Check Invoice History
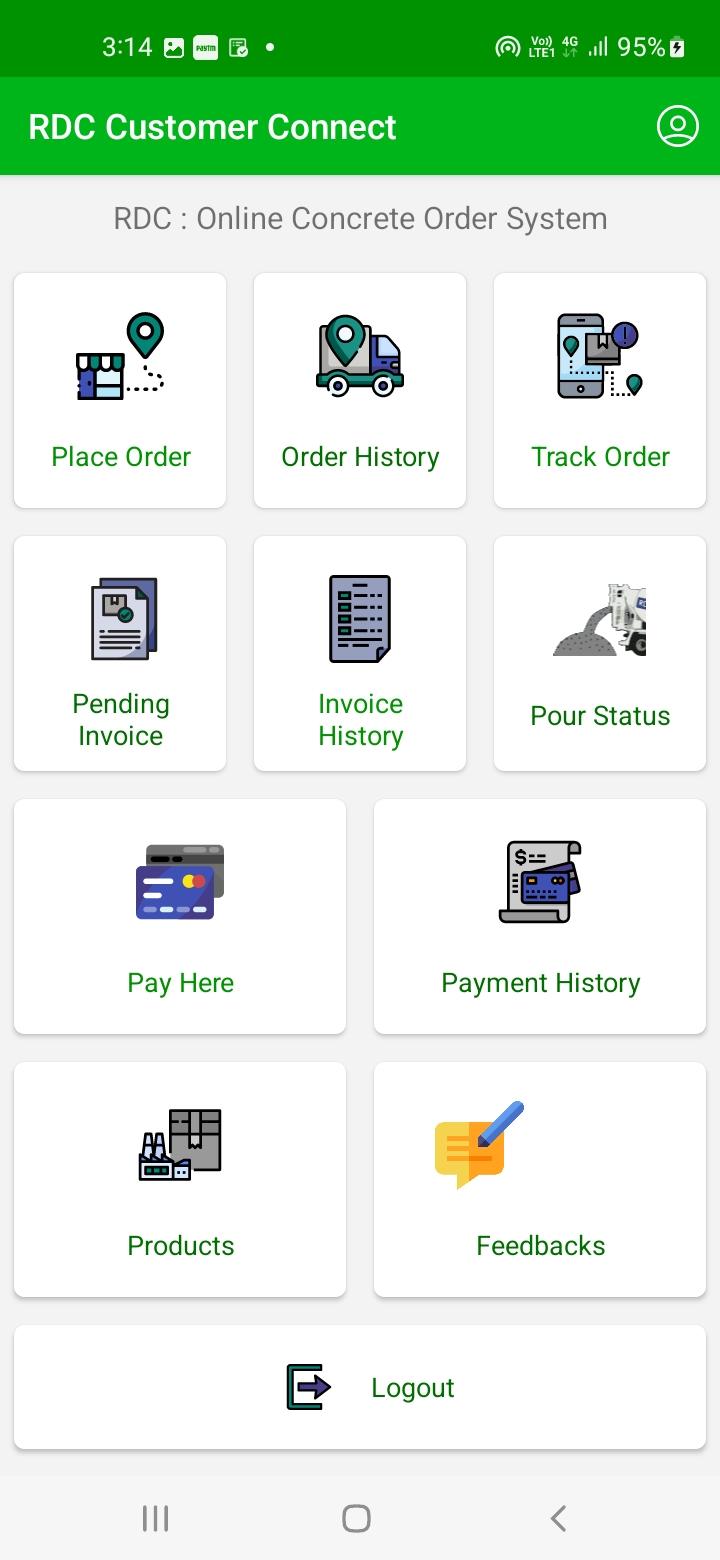720x1560 pixels. coord(360,653)
